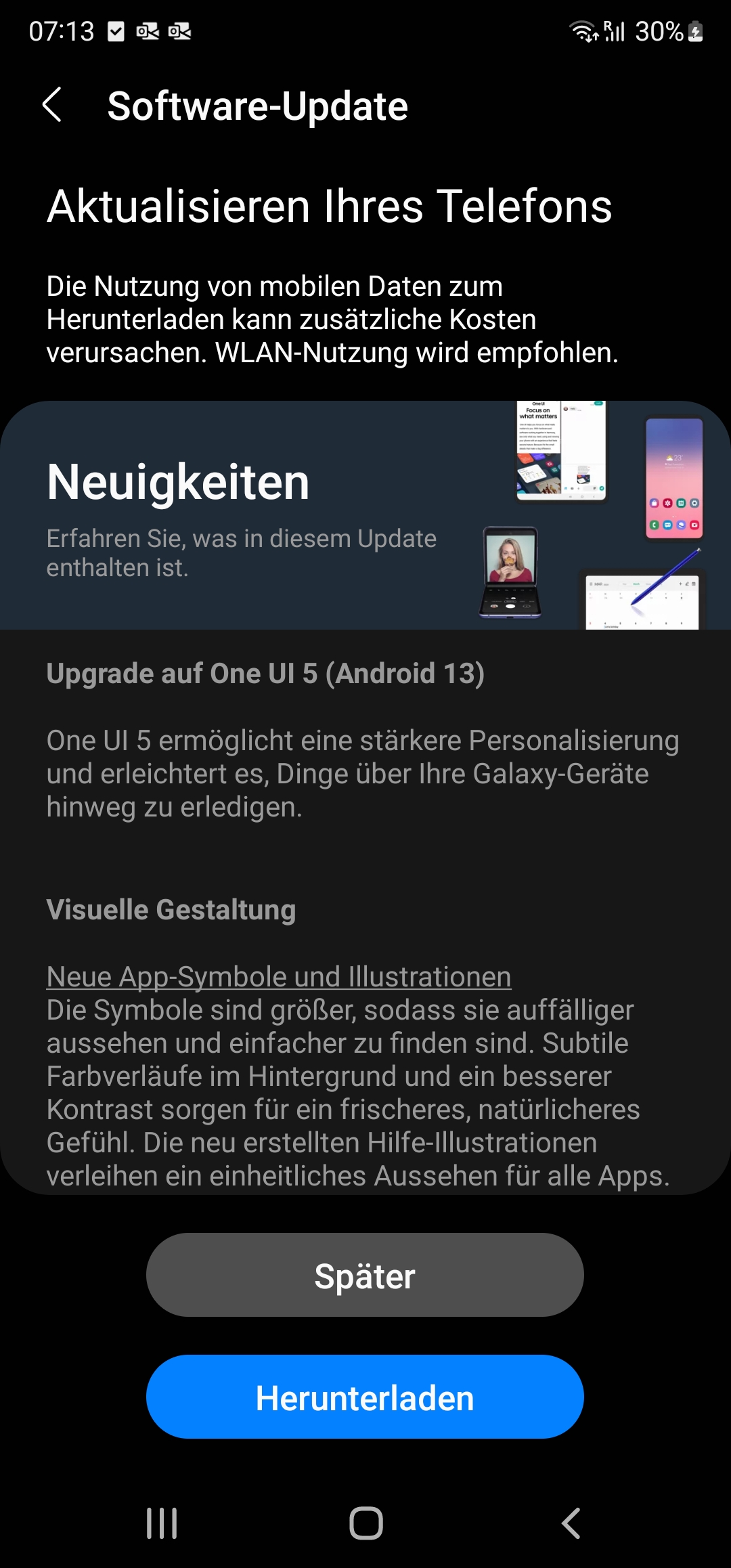Open recent apps in the navigation bar
731x1568 pixels.
click(162, 1523)
